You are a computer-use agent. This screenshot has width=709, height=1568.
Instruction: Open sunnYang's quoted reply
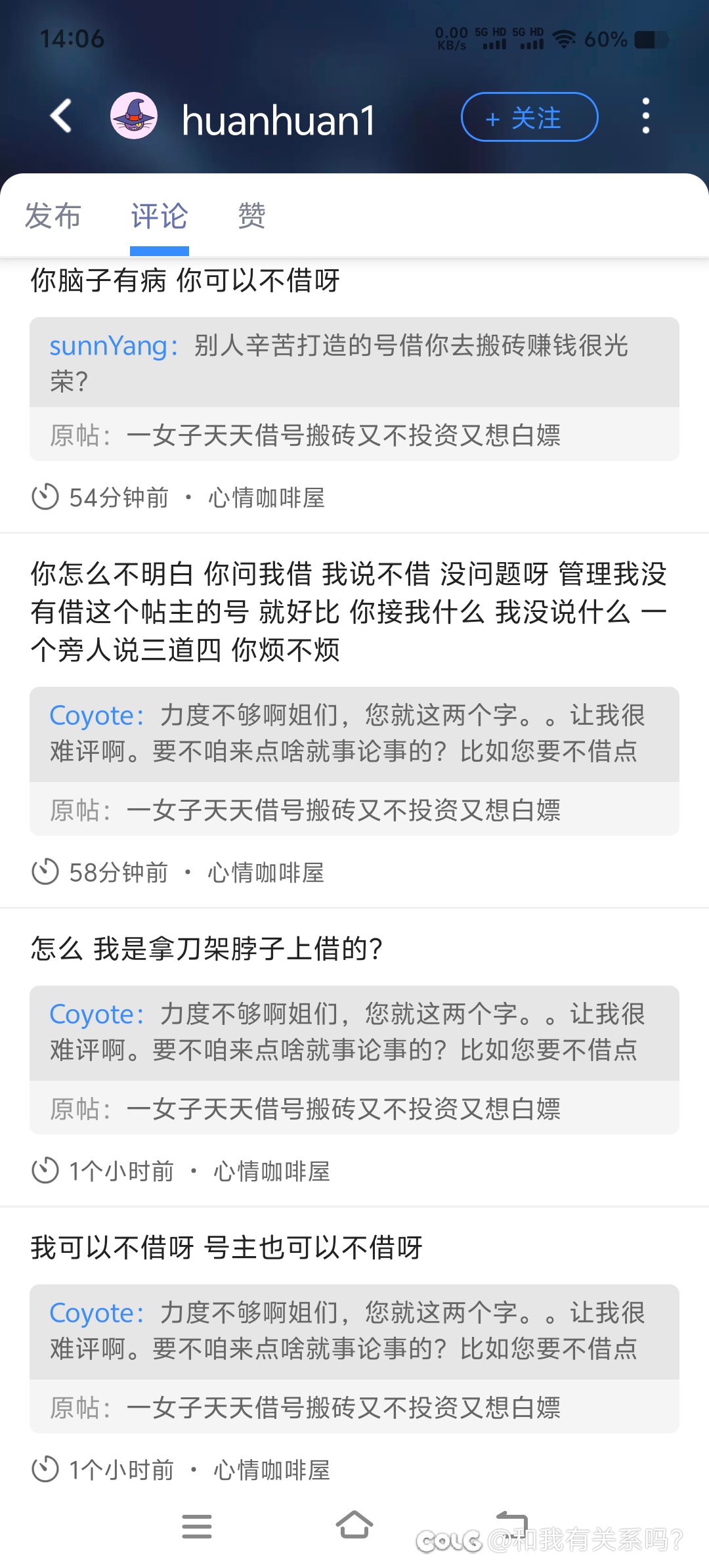[354, 362]
